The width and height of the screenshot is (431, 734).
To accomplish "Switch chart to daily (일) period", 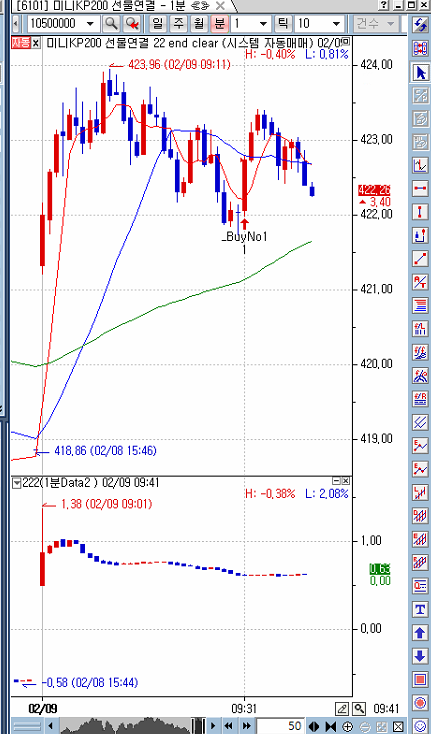I will (x=158, y=23).
